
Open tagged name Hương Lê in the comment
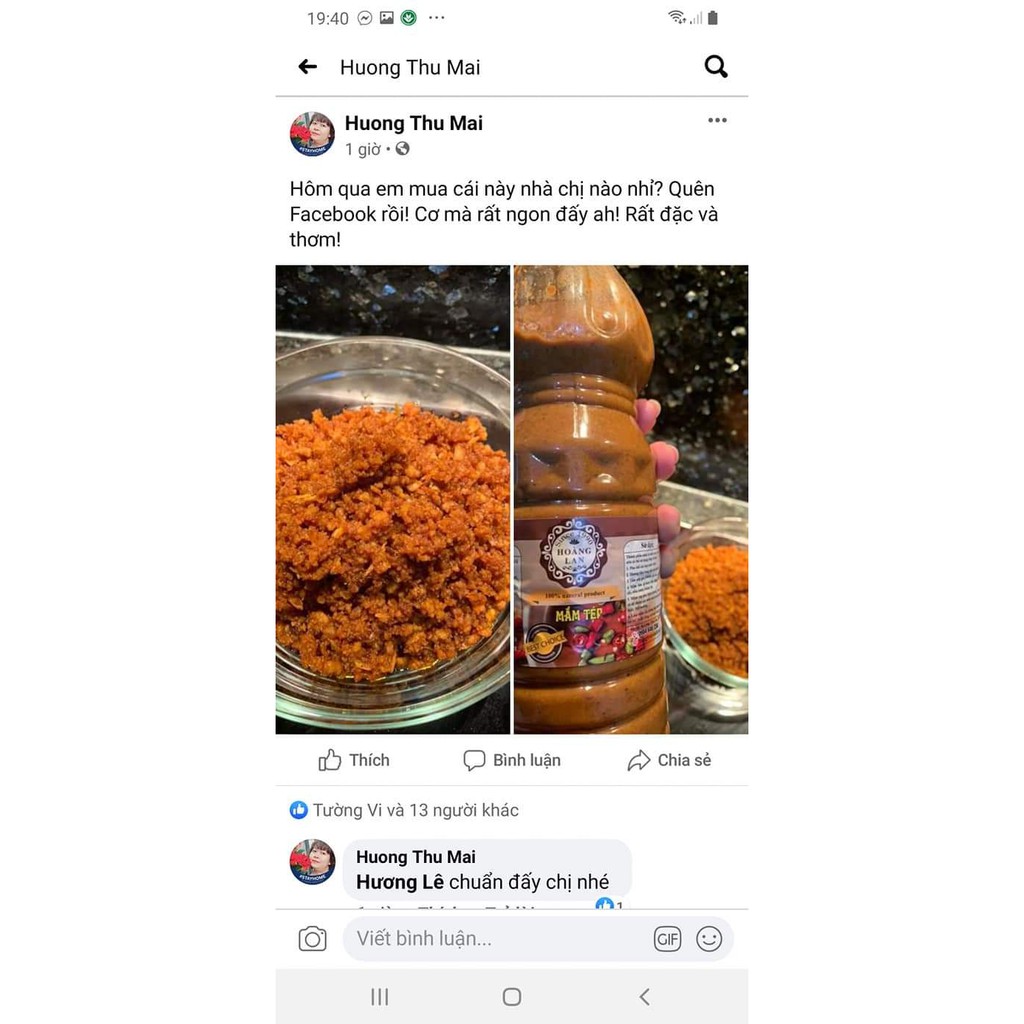tap(400, 882)
